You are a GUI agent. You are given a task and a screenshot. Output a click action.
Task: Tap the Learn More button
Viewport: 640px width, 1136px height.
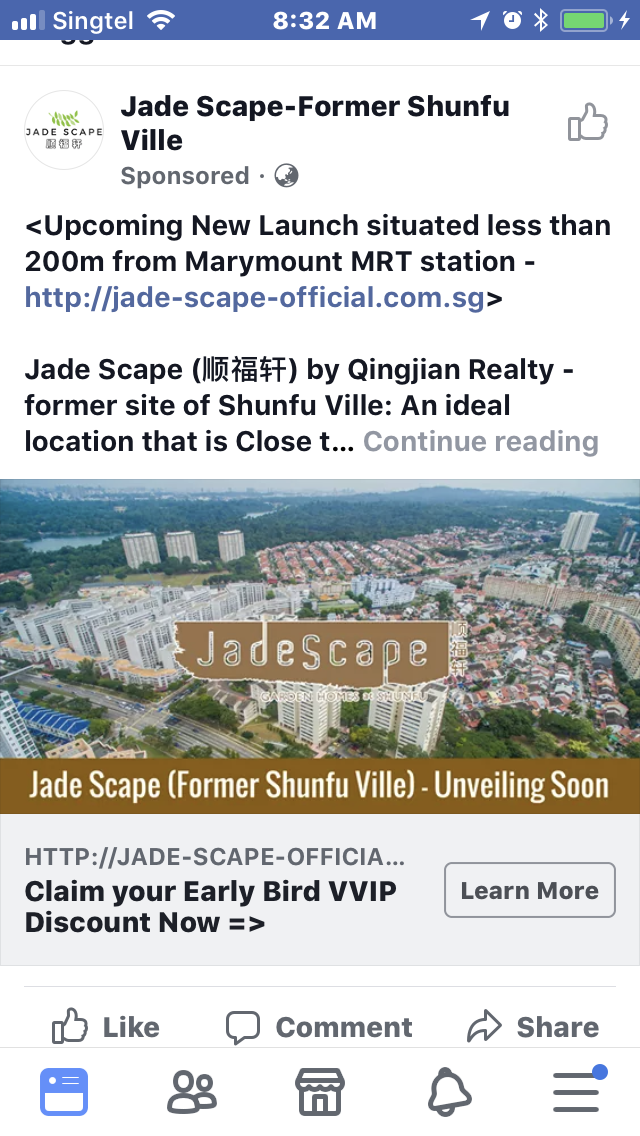click(x=530, y=890)
